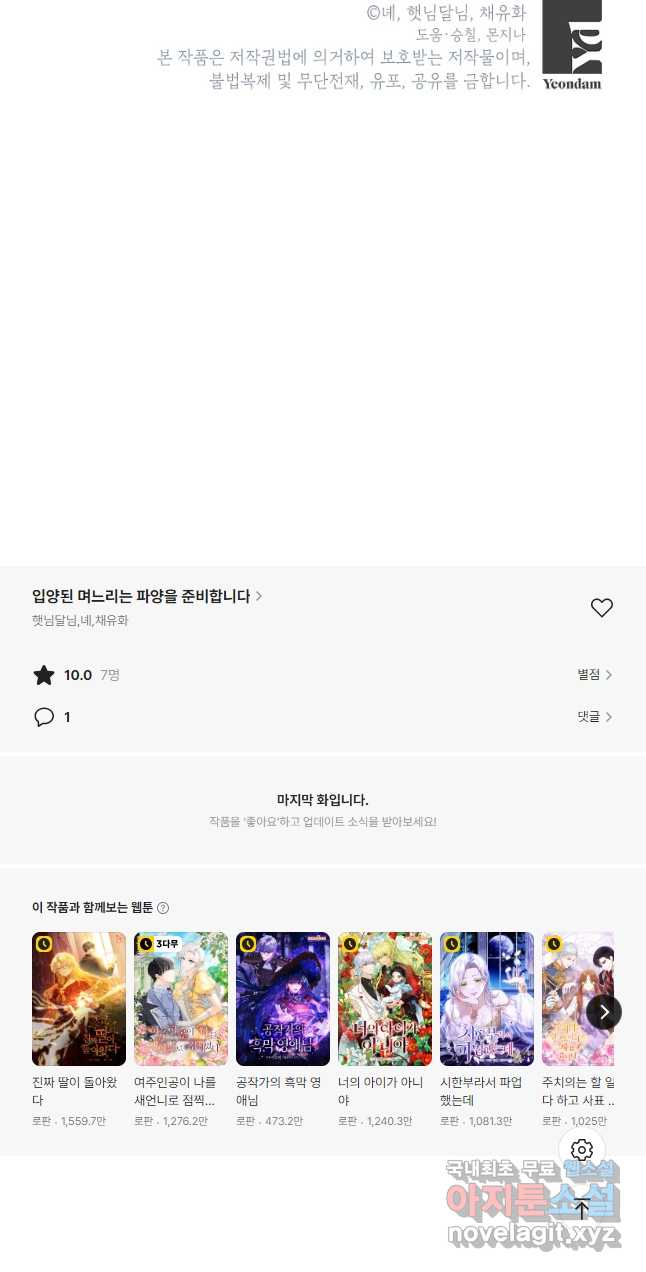Show help for 이 작품과 함께보는 웹툰
646x1272 pixels.
[x=163, y=908]
